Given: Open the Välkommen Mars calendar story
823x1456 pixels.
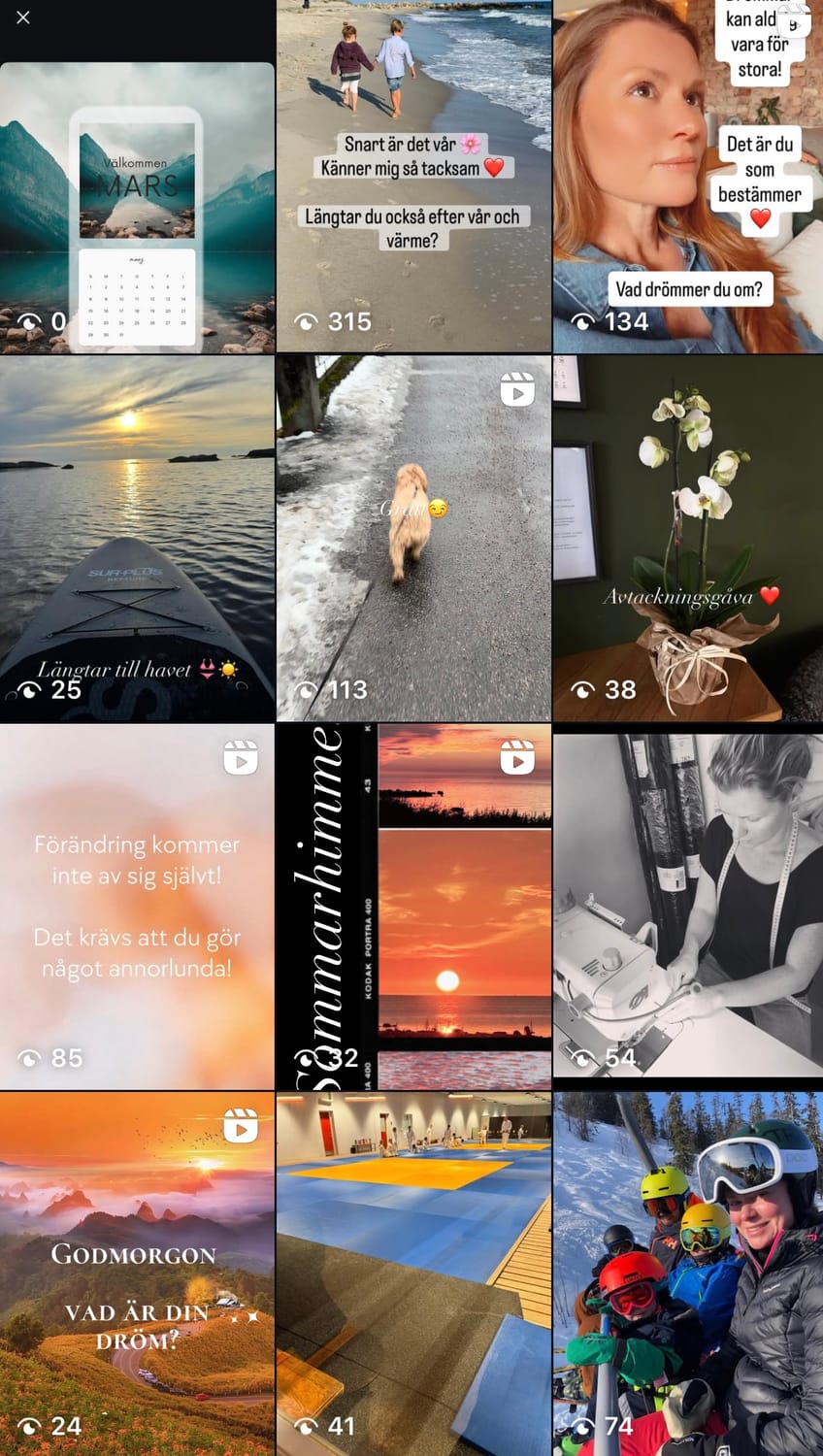Looking at the screenshot, I should tap(137, 207).
